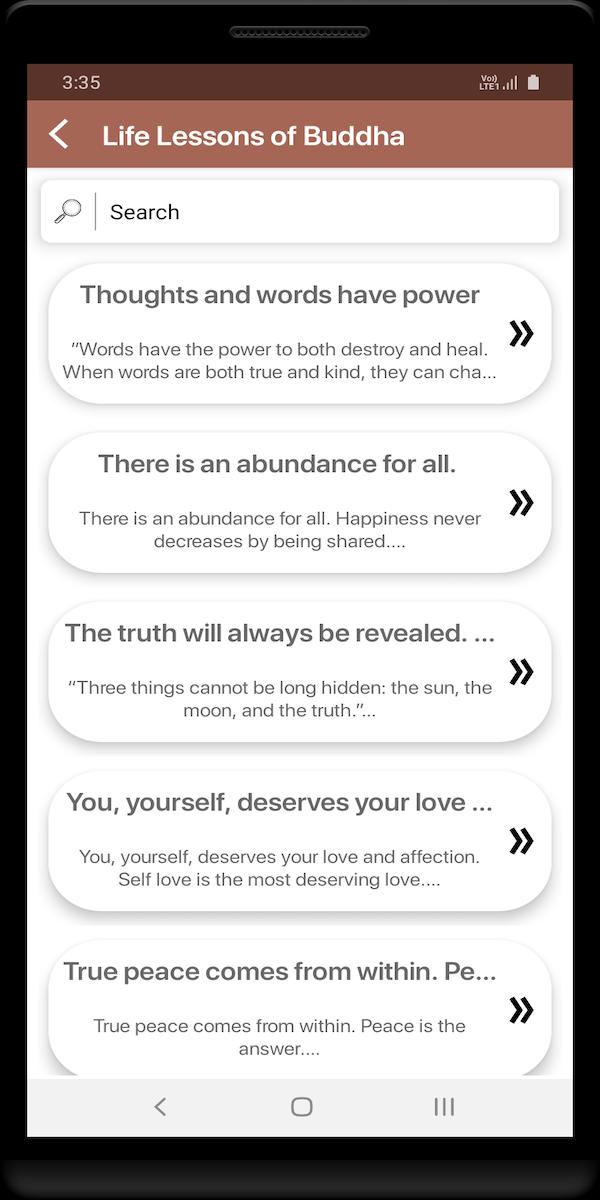This screenshot has width=600, height=1200.
Task: Go back from Life Lessons of Buddha
Action: pyautogui.click(x=60, y=135)
